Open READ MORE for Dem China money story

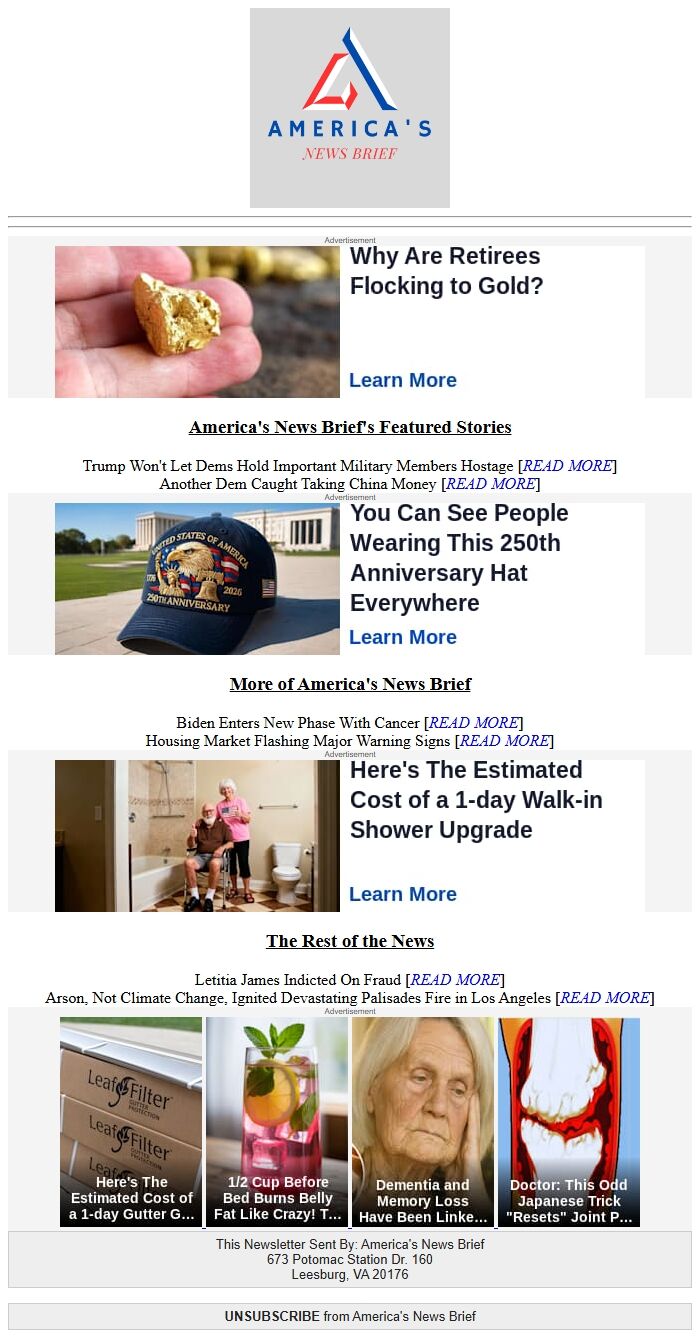[489, 484]
